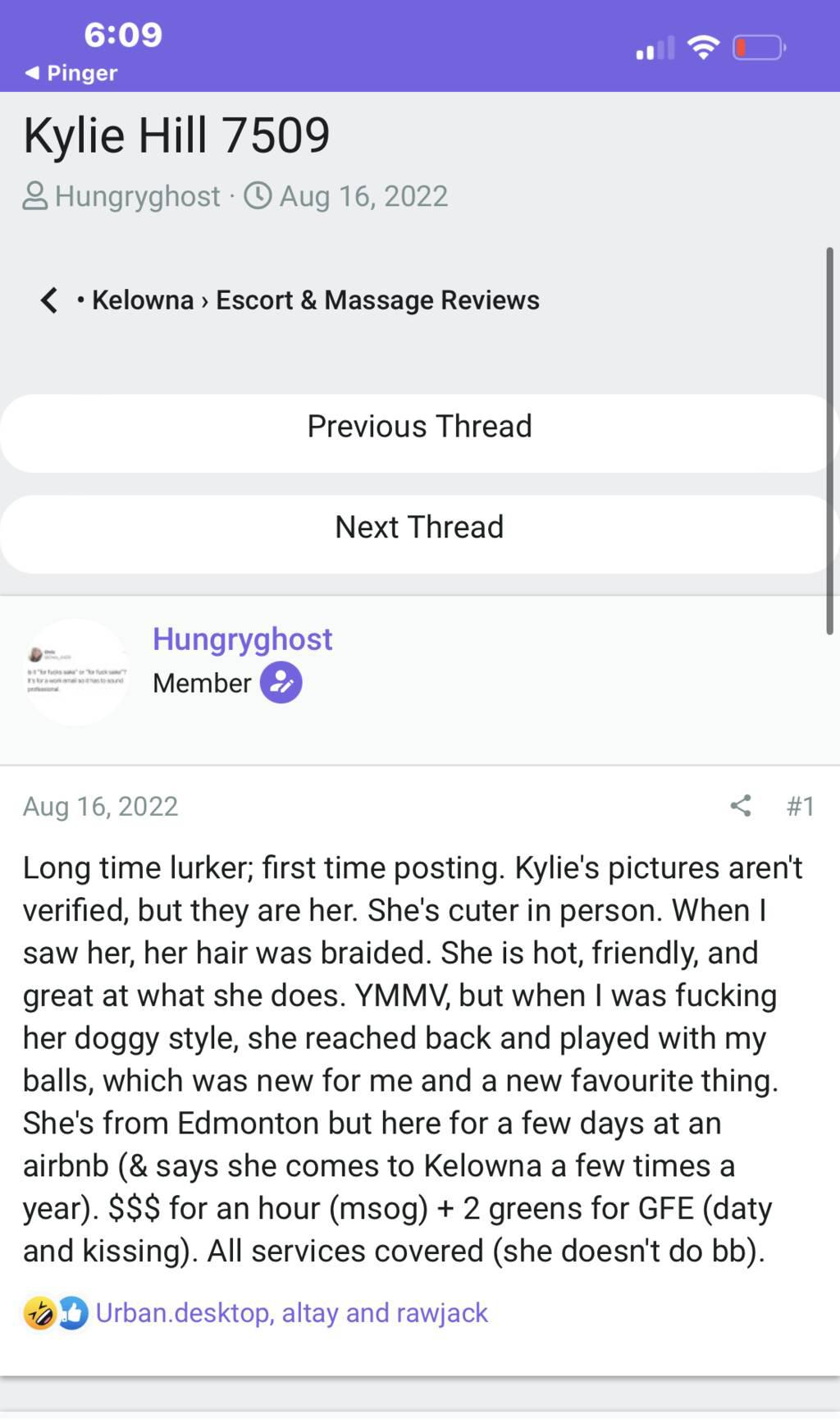Viewport: 840px width, 1419px height.
Task: Open Escort & Massage Reviews breadcrumb
Action: pos(377,300)
